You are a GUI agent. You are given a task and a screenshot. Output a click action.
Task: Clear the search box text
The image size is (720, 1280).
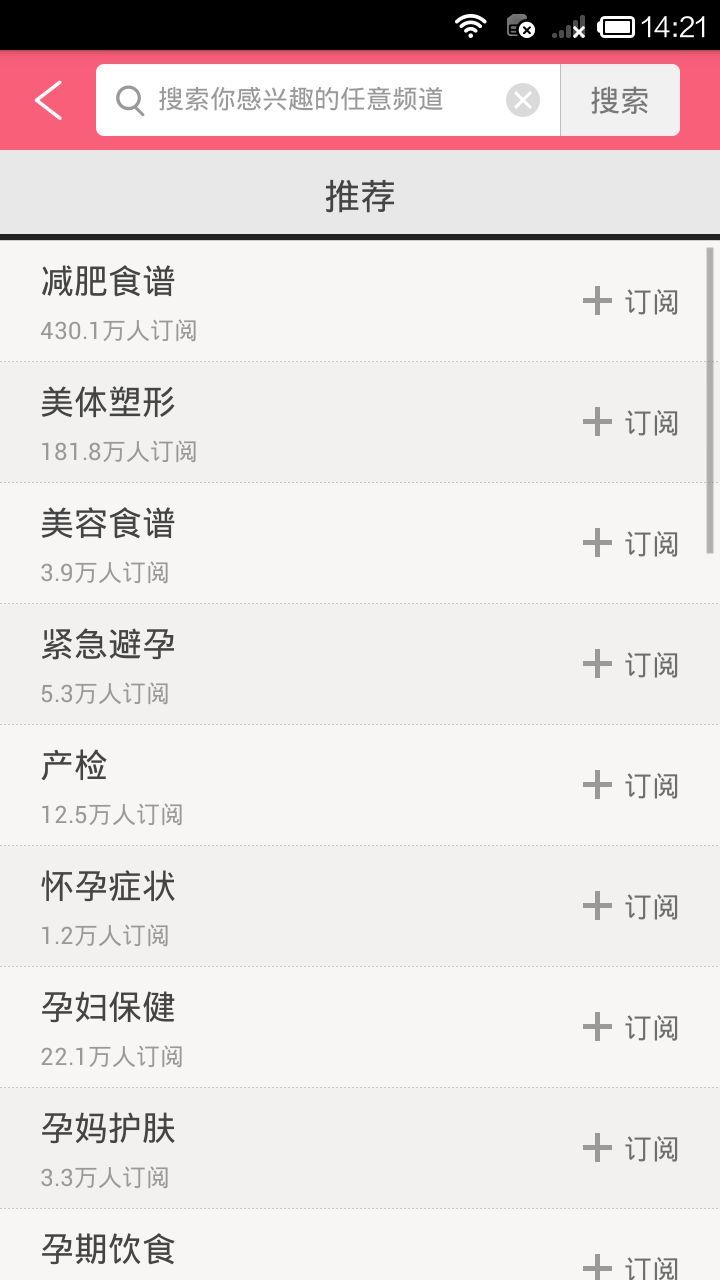(522, 100)
